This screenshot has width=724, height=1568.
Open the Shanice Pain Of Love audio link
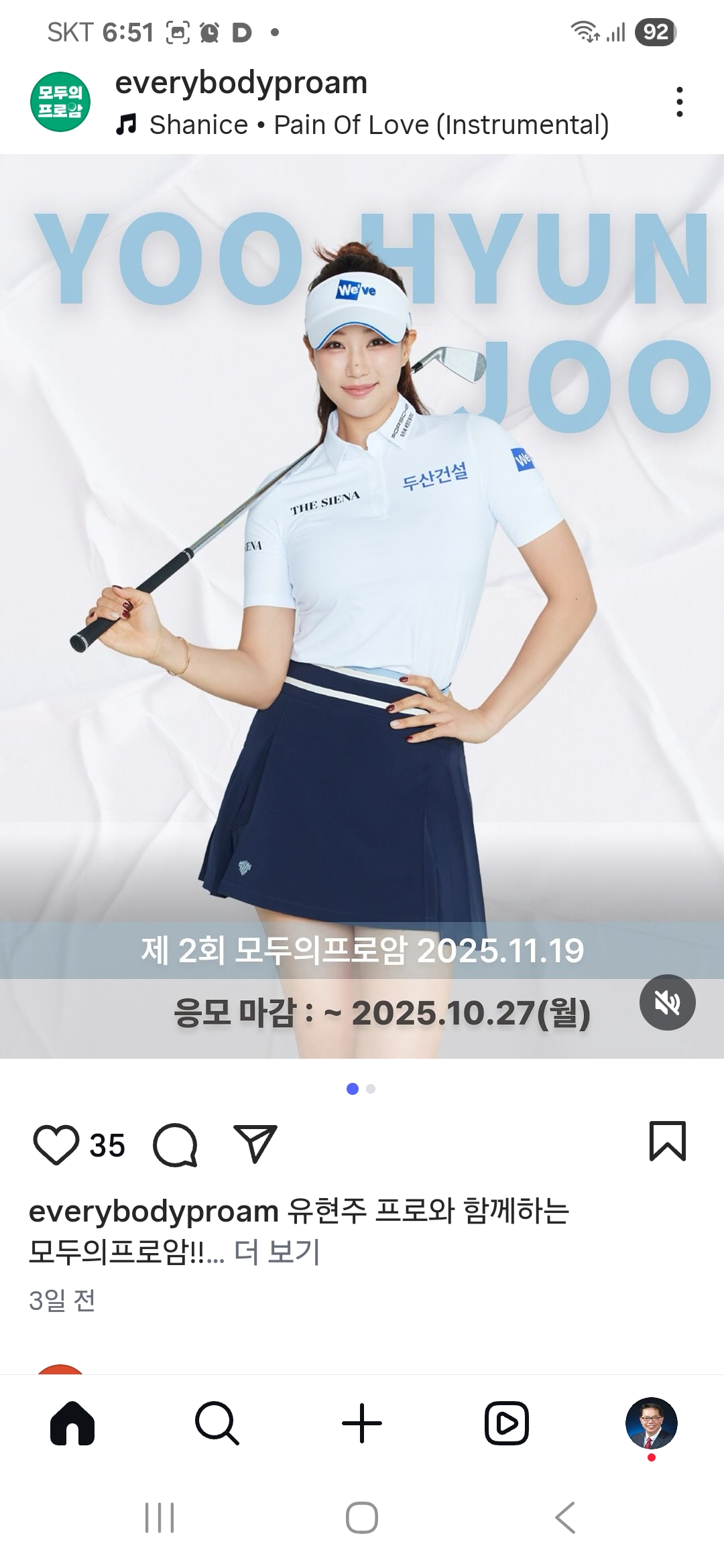pos(379,125)
